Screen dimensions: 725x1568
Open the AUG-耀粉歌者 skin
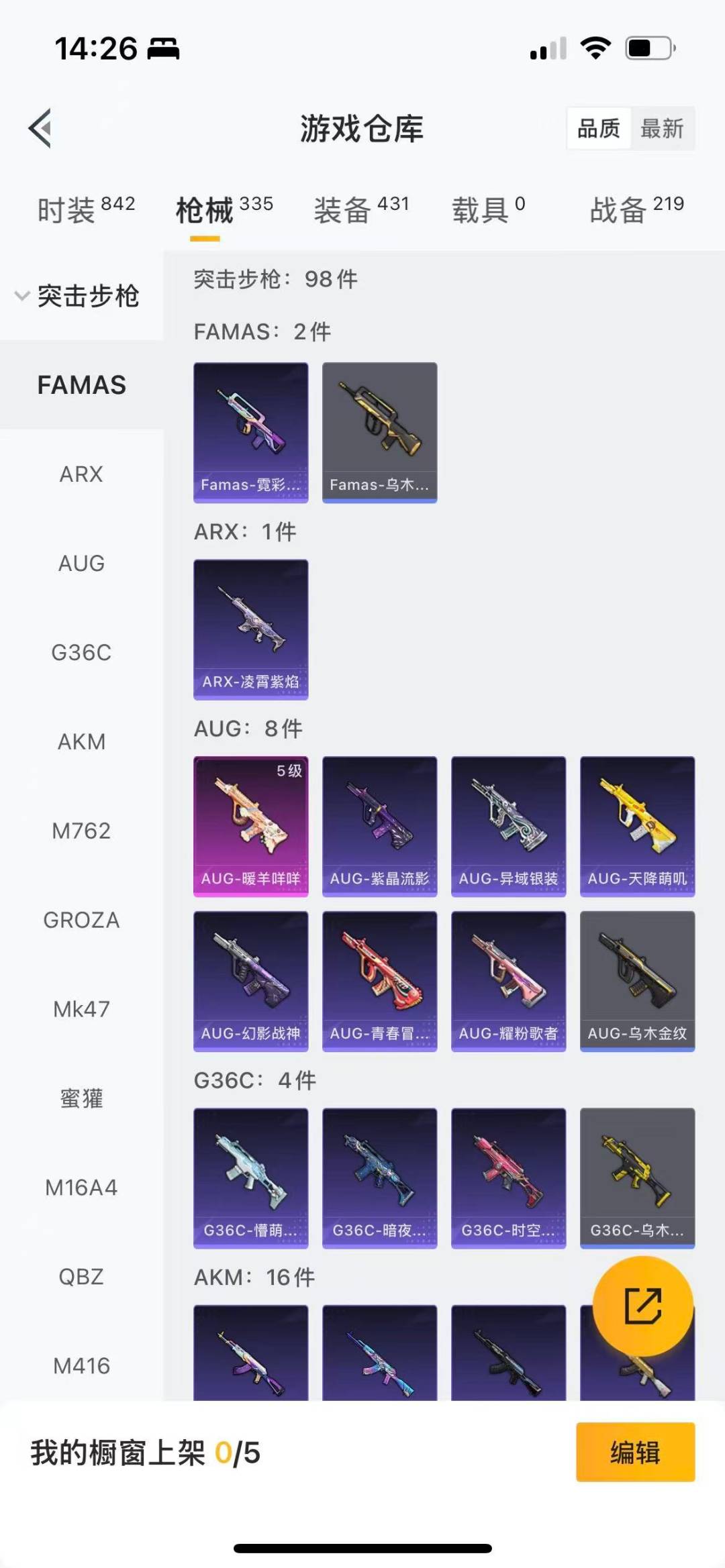[x=508, y=981]
